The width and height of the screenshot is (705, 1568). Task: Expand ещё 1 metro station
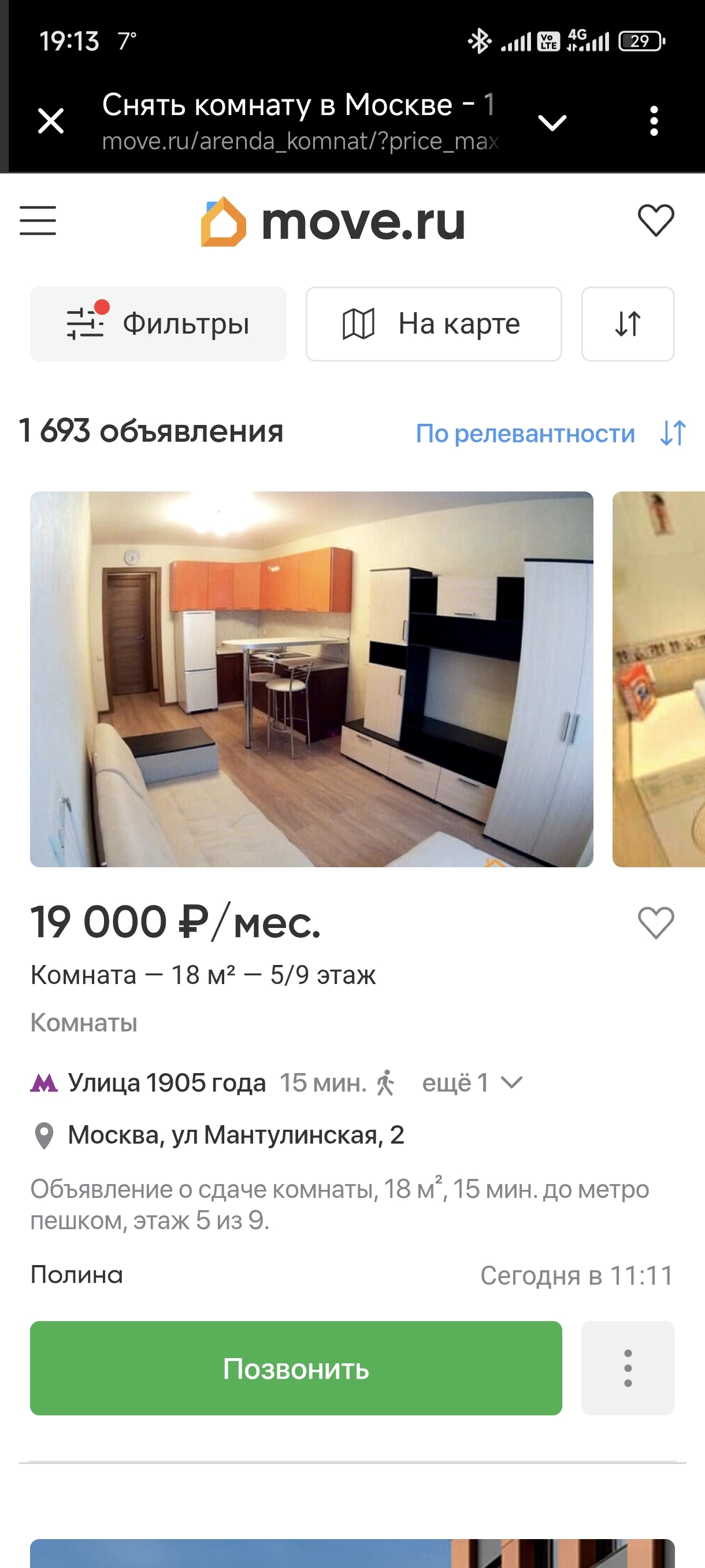coord(472,1083)
